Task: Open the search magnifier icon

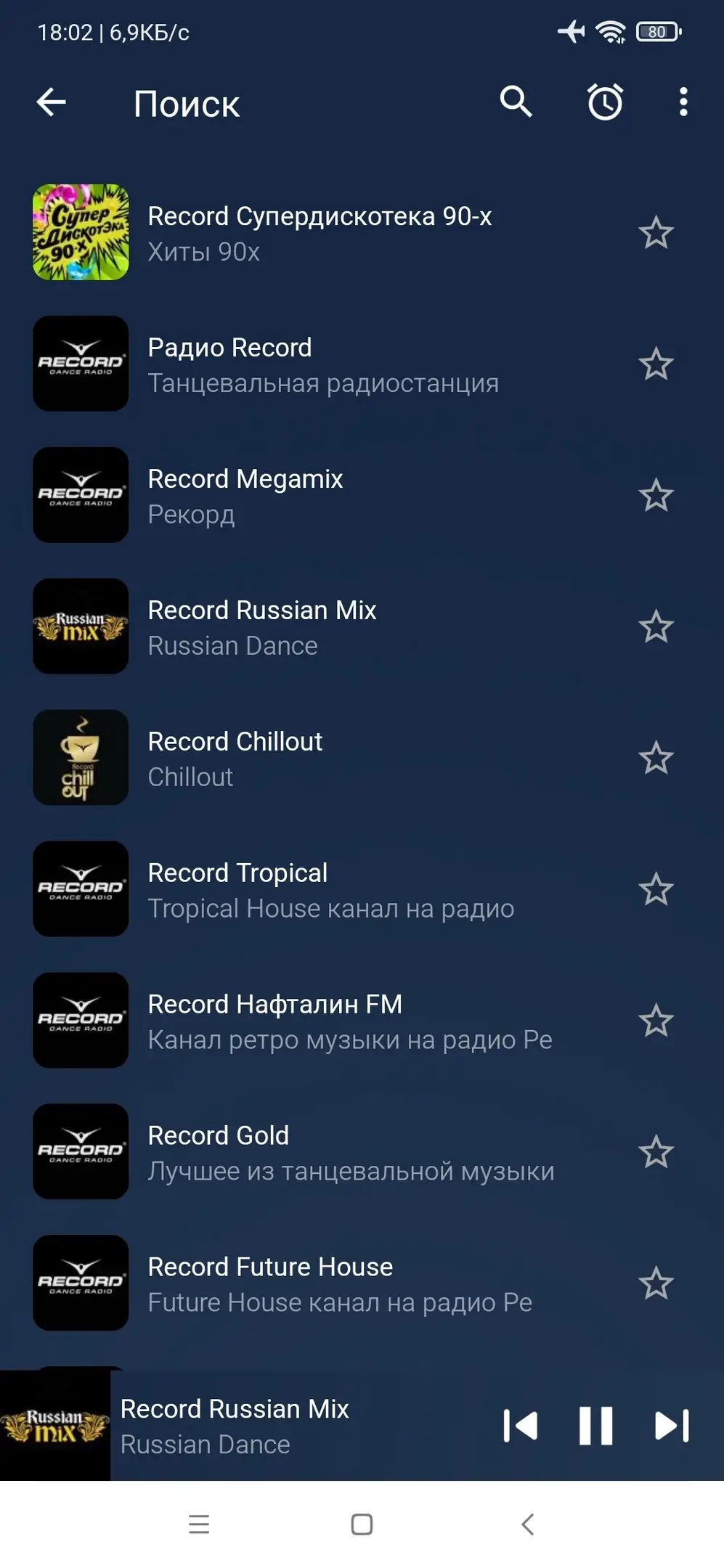Action: point(516,102)
